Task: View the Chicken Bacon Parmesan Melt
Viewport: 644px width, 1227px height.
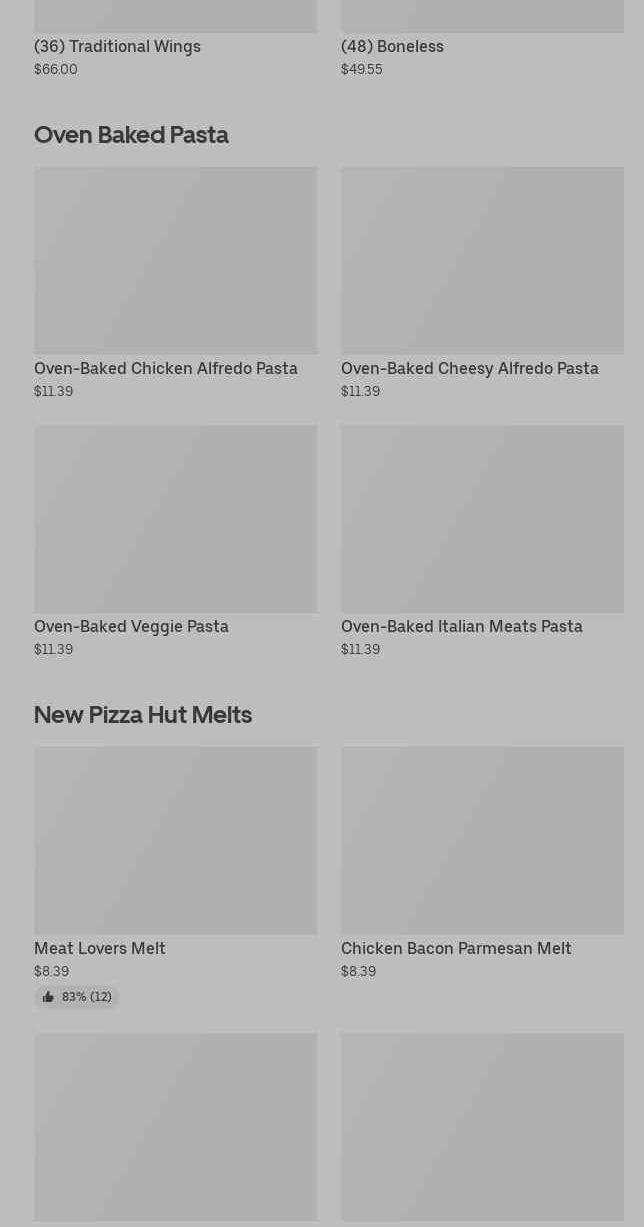Action: pos(482,842)
